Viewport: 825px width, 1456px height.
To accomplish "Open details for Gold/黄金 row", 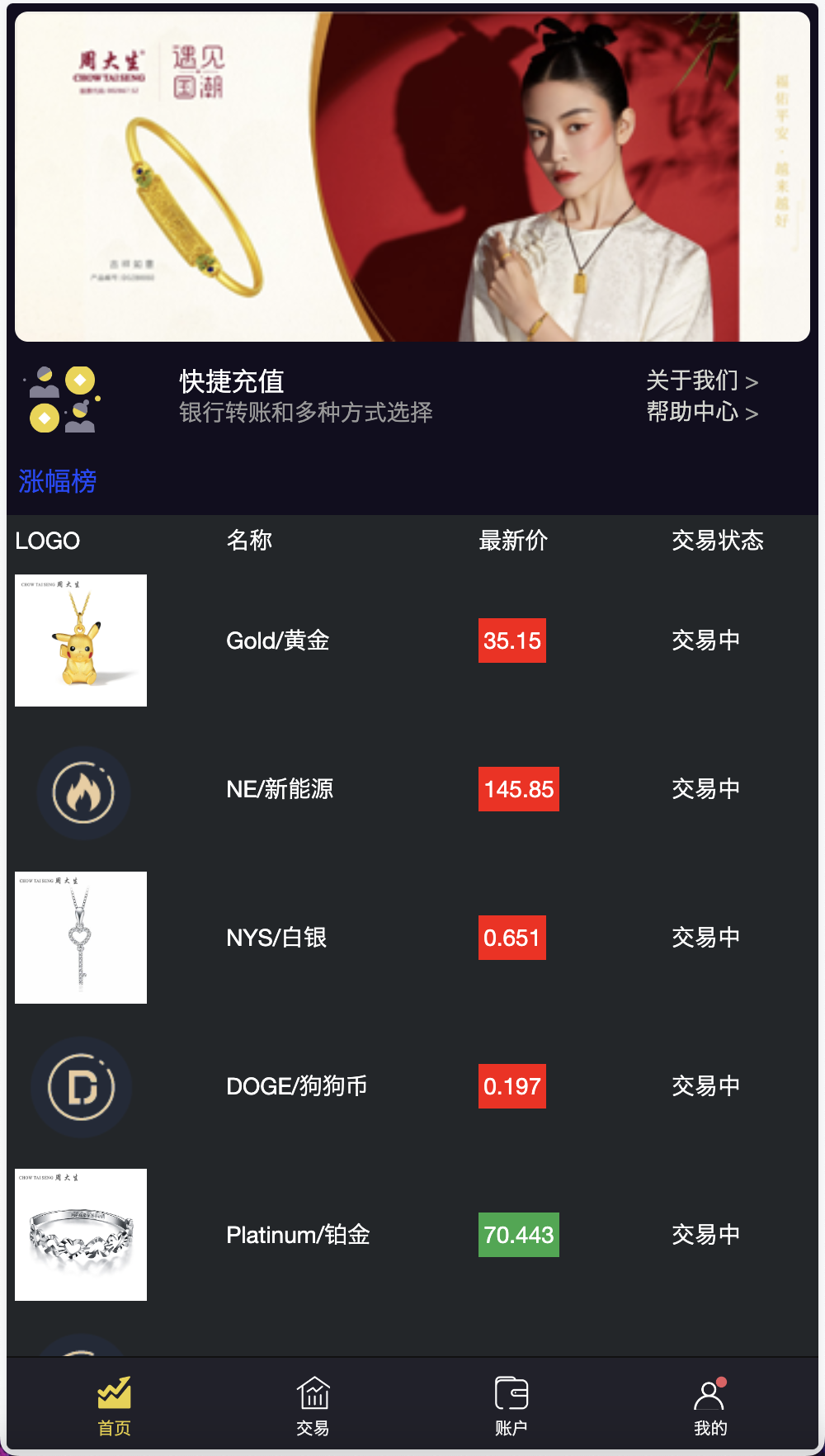I will 277,640.
